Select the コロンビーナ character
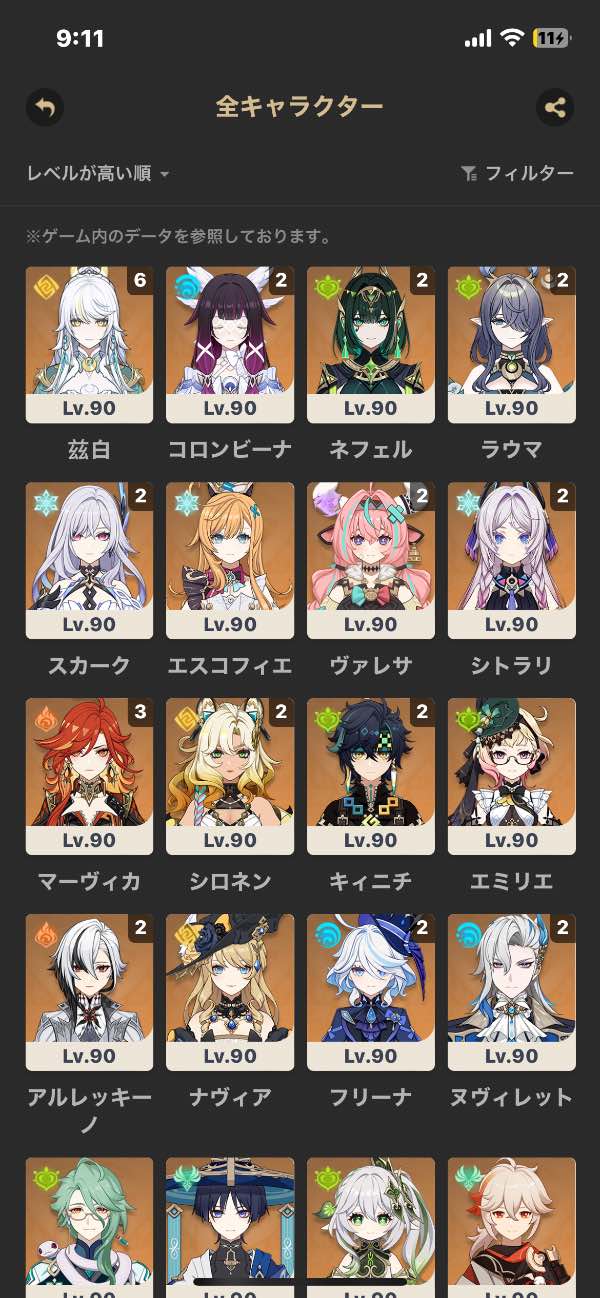This screenshot has width=600, height=1298. (x=230, y=345)
